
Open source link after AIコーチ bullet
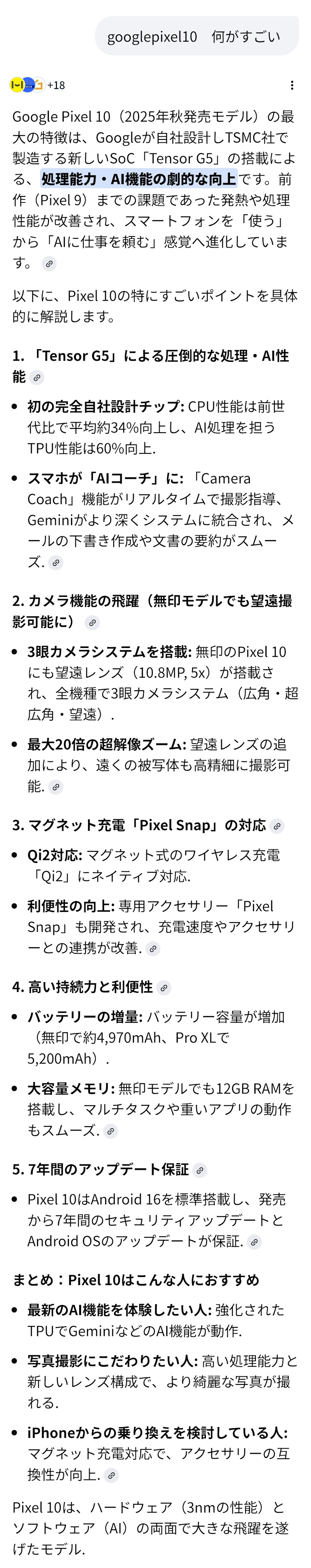56,563
